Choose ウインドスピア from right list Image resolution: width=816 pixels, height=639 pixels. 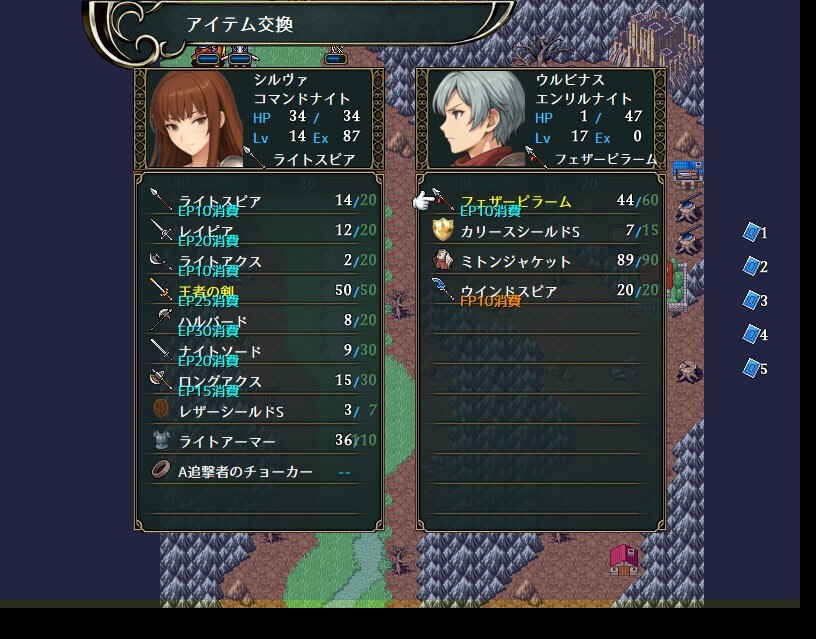541,292
